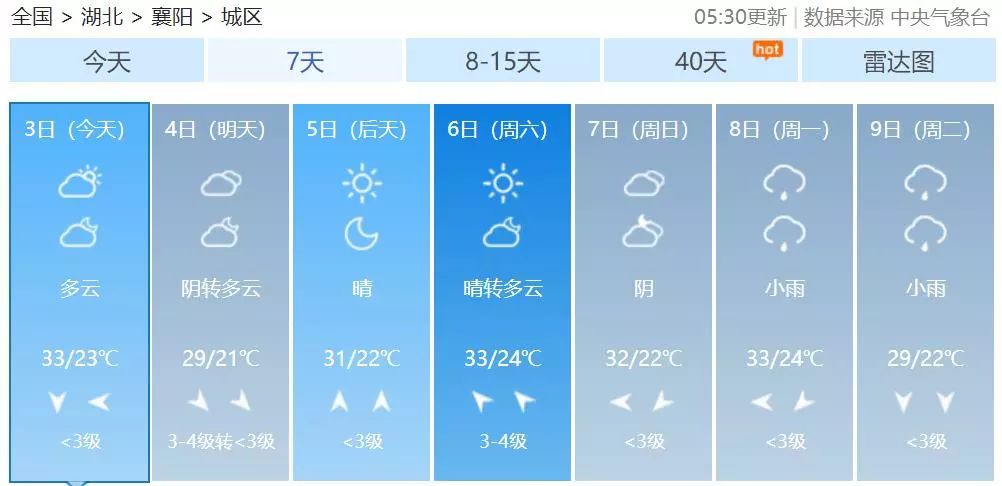Open the 7日 (周日) forecast card

tap(643, 290)
